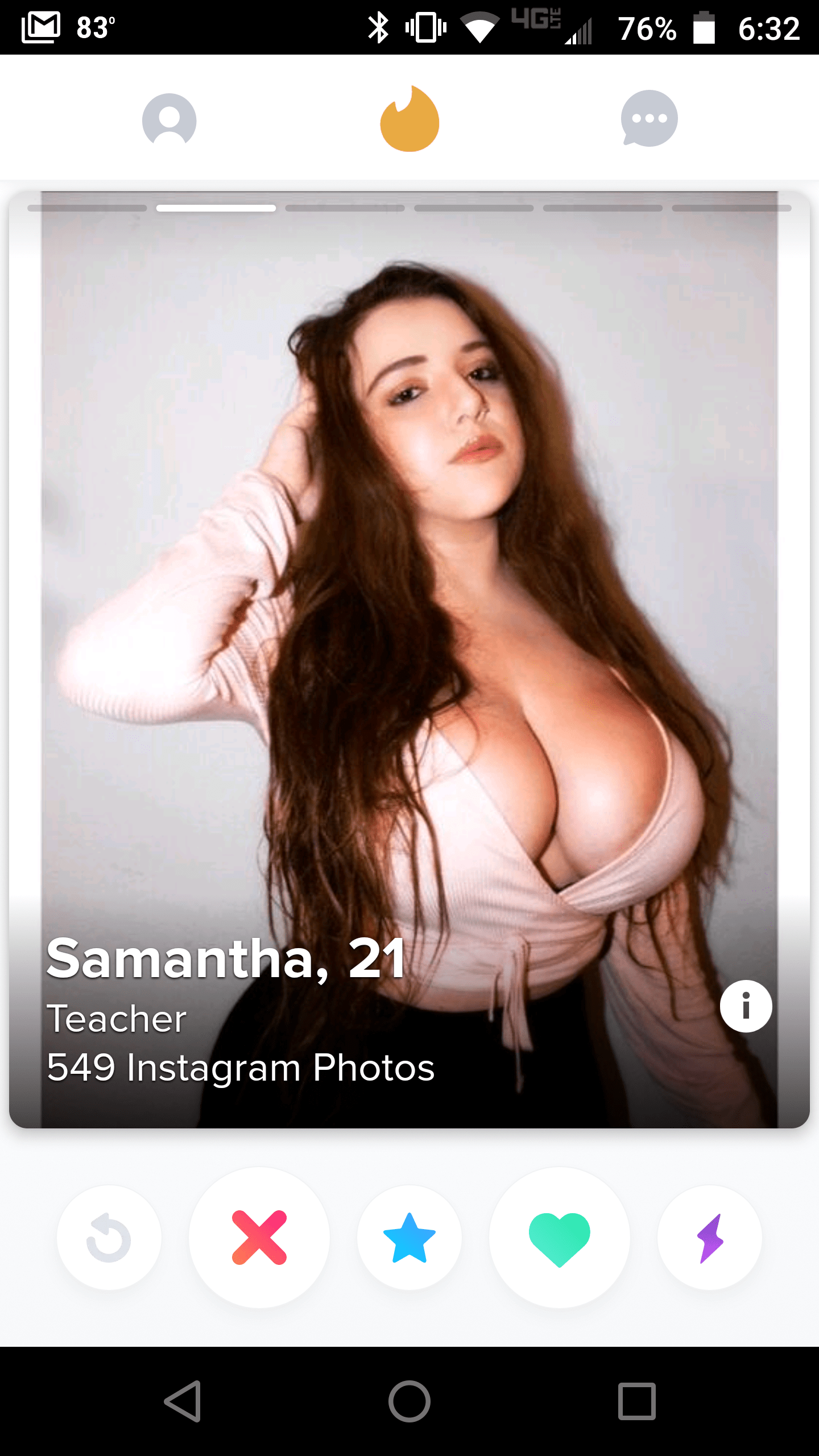Go back with the system back button
The width and height of the screenshot is (819, 1456).
point(183,1401)
